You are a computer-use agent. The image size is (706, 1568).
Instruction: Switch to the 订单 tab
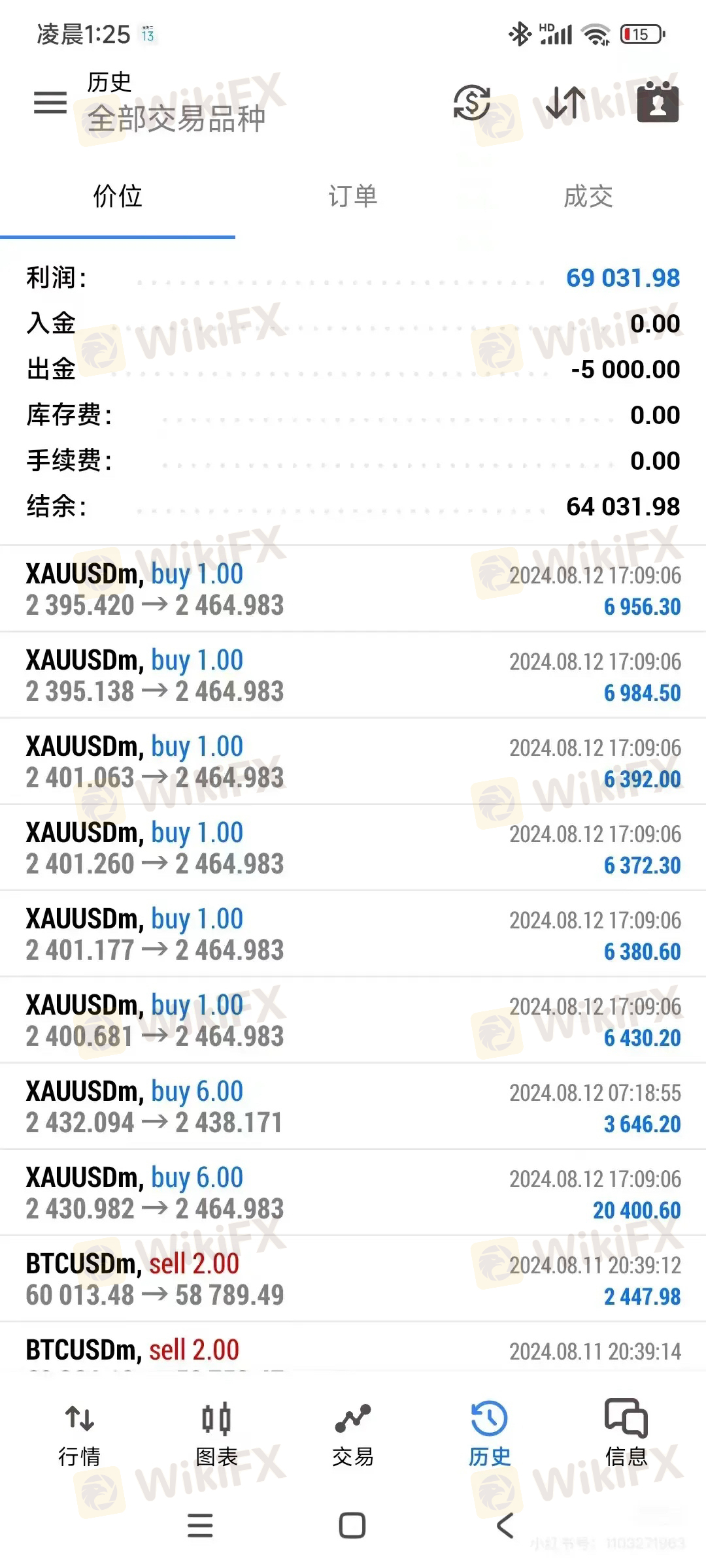pos(353,196)
